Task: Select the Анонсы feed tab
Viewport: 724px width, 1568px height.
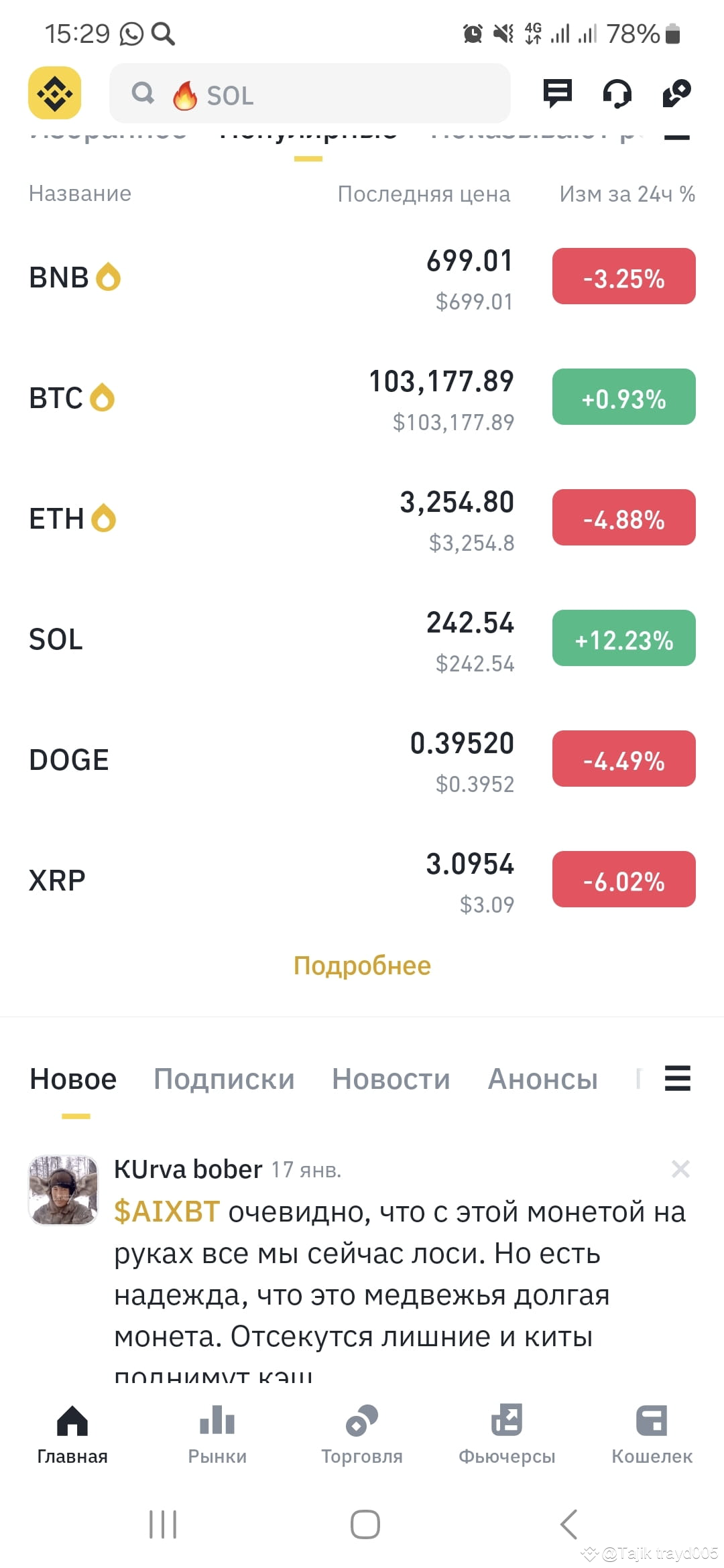Action: (543, 1079)
